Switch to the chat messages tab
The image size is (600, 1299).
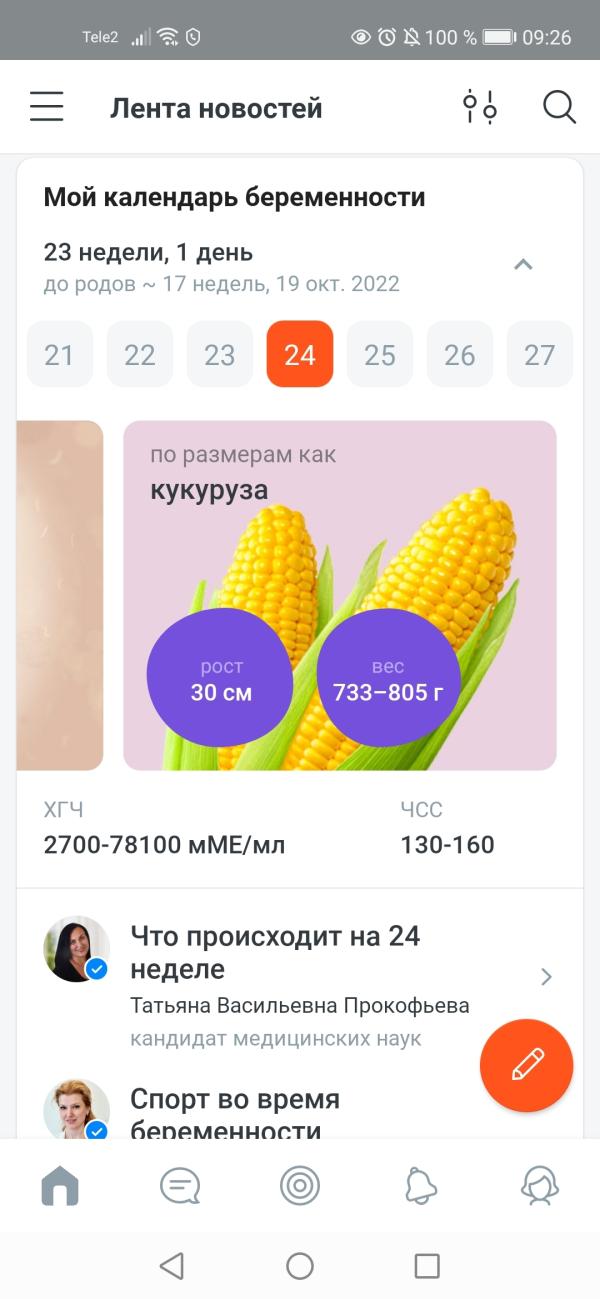[x=180, y=1186]
